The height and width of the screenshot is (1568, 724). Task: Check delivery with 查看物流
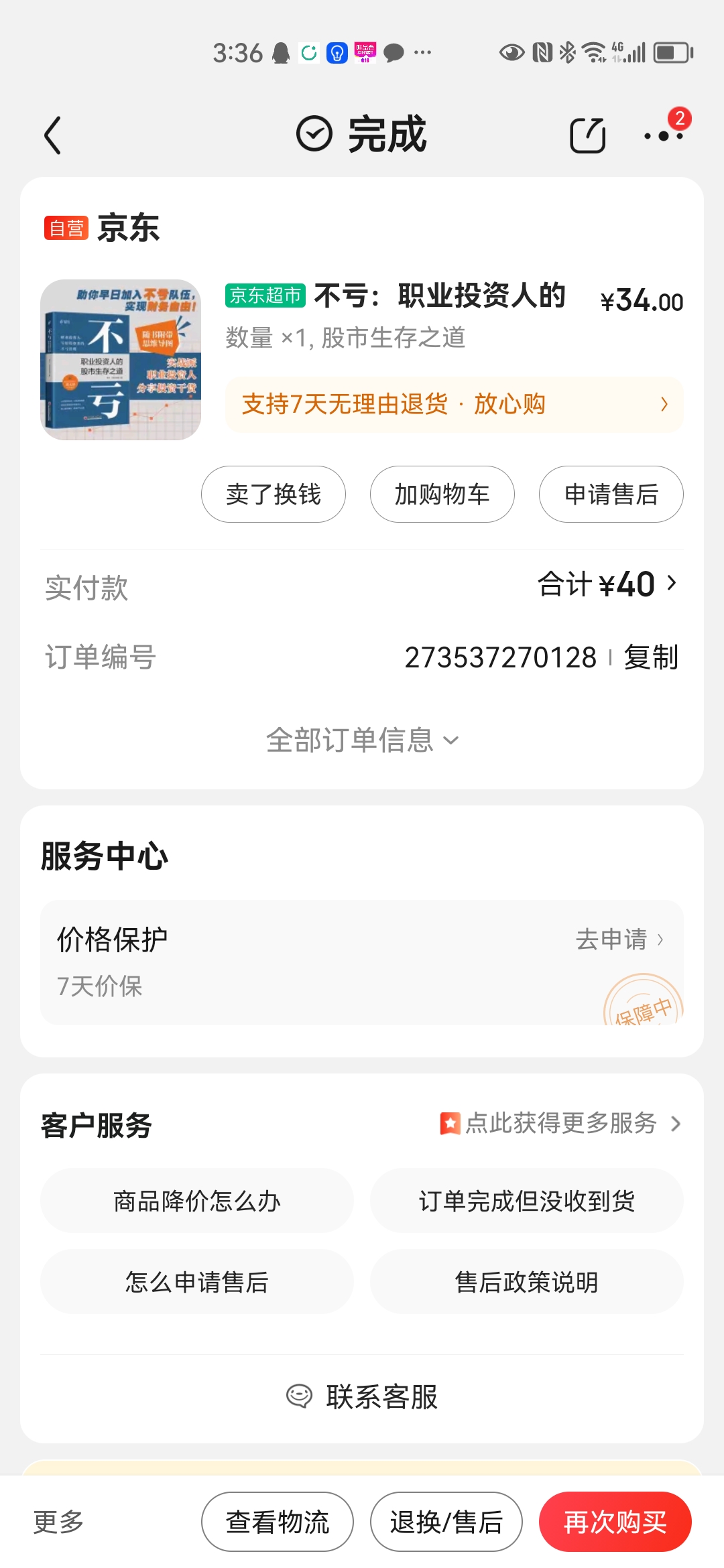click(x=278, y=1522)
